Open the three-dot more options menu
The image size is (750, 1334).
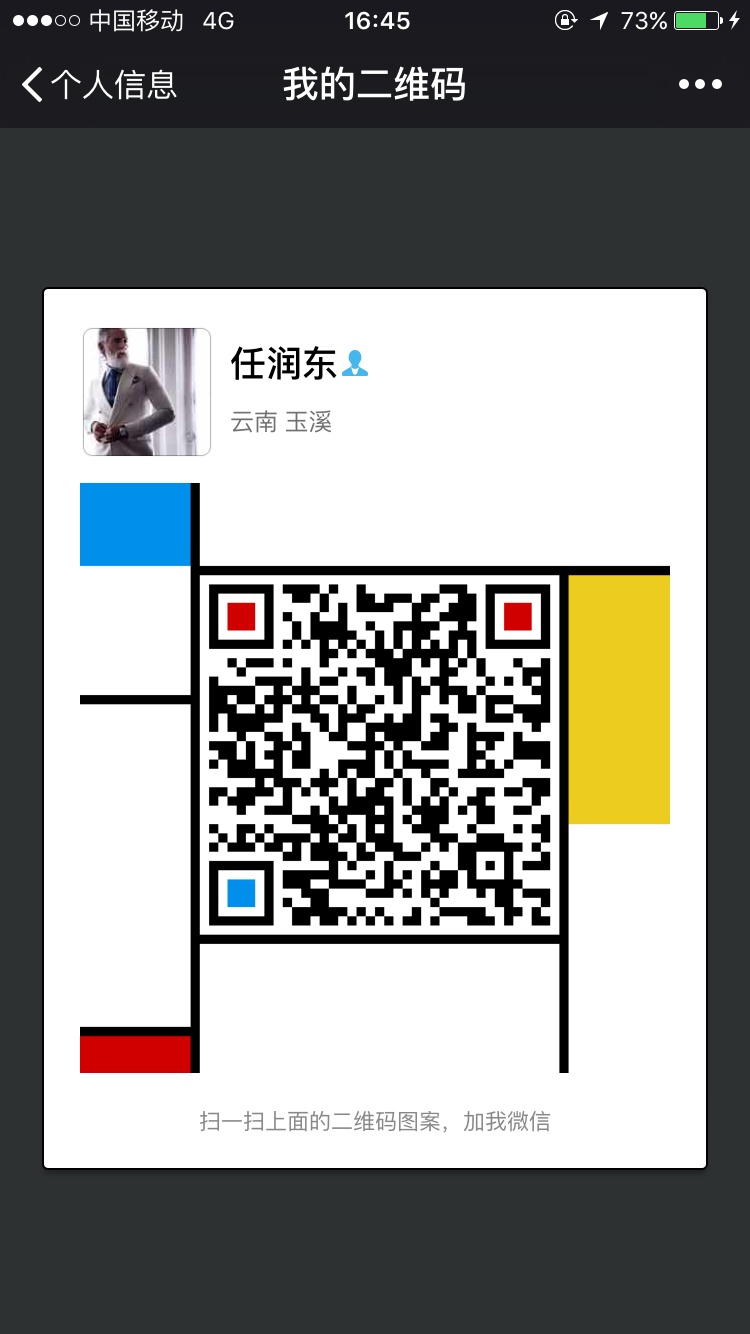700,85
